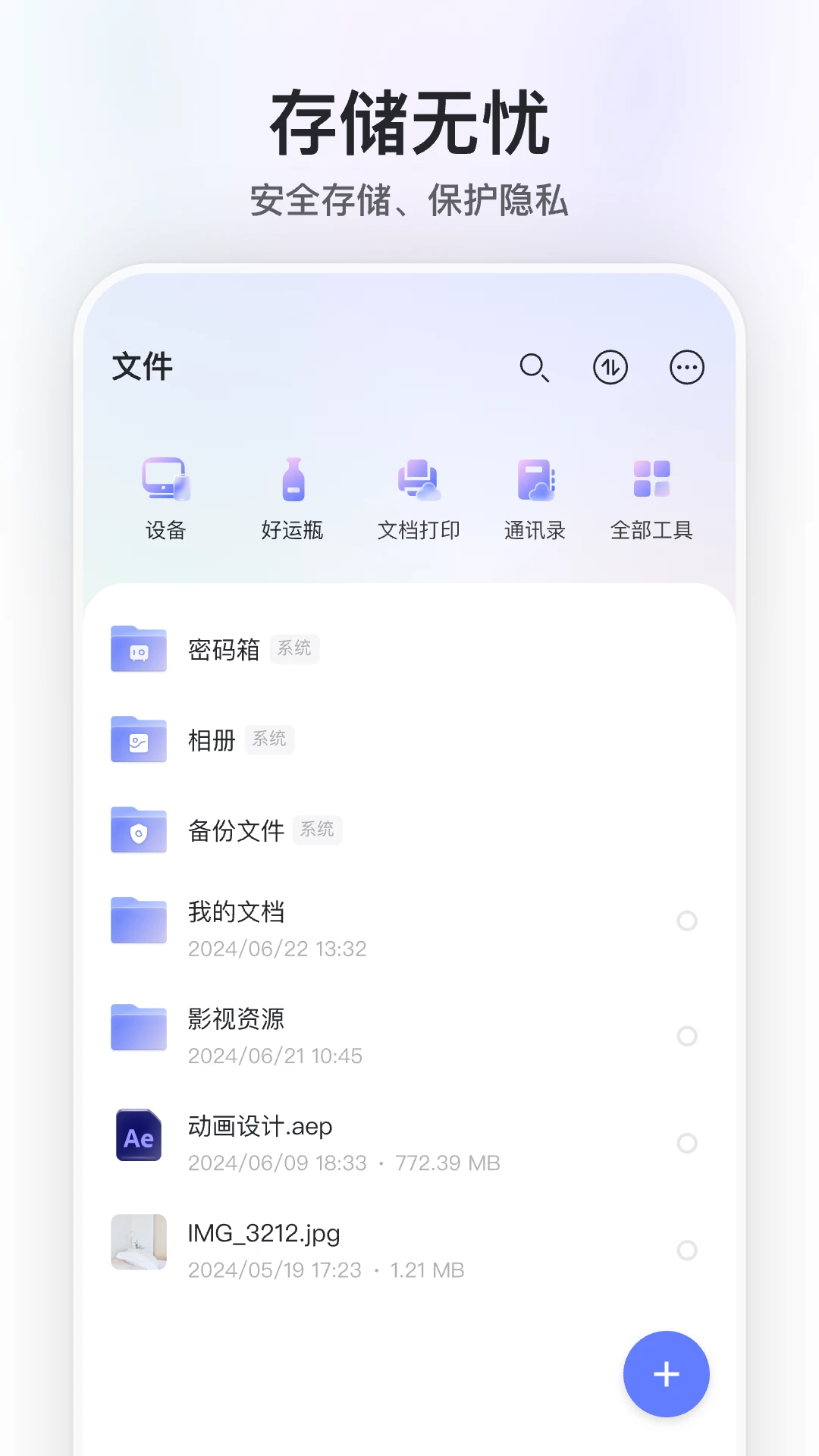Select the 文档打印 printing tool
The height and width of the screenshot is (1456, 819).
tap(419, 497)
